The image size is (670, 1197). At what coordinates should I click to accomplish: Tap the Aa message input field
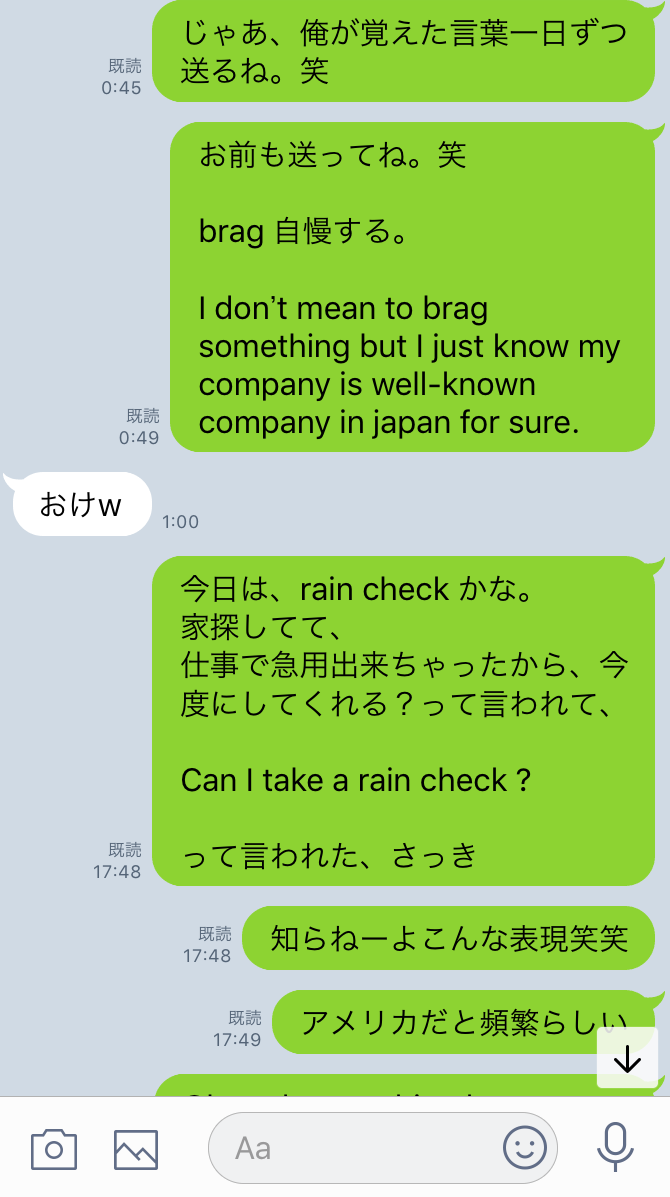pos(382,1147)
